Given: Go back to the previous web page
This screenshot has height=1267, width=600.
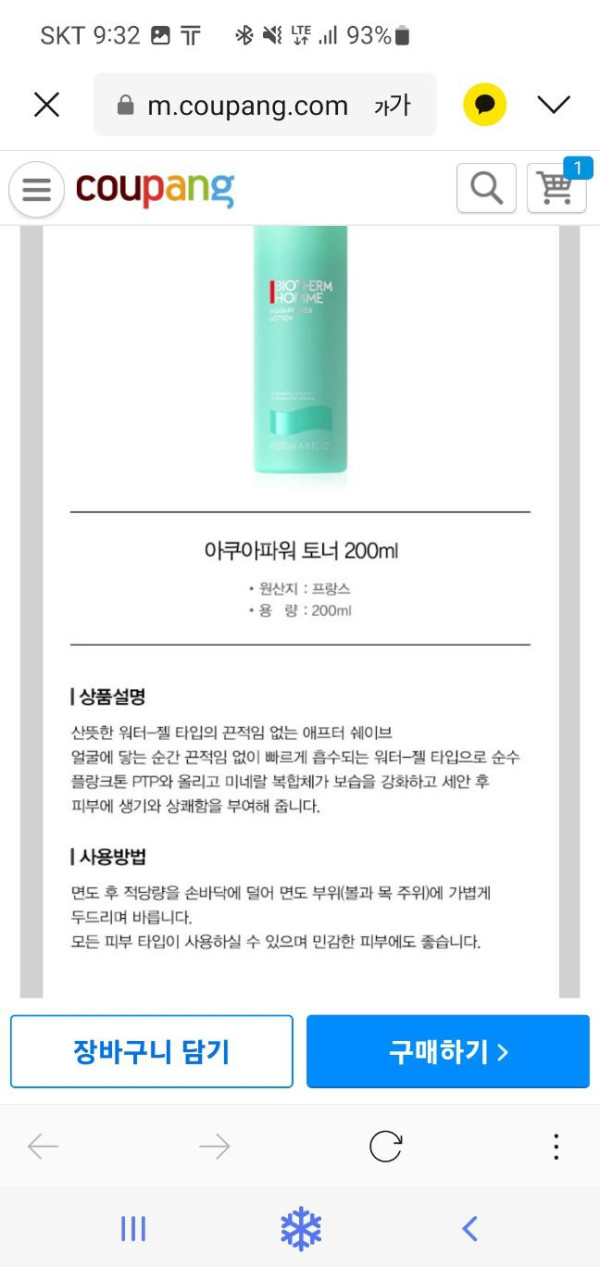Looking at the screenshot, I should (43, 1146).
